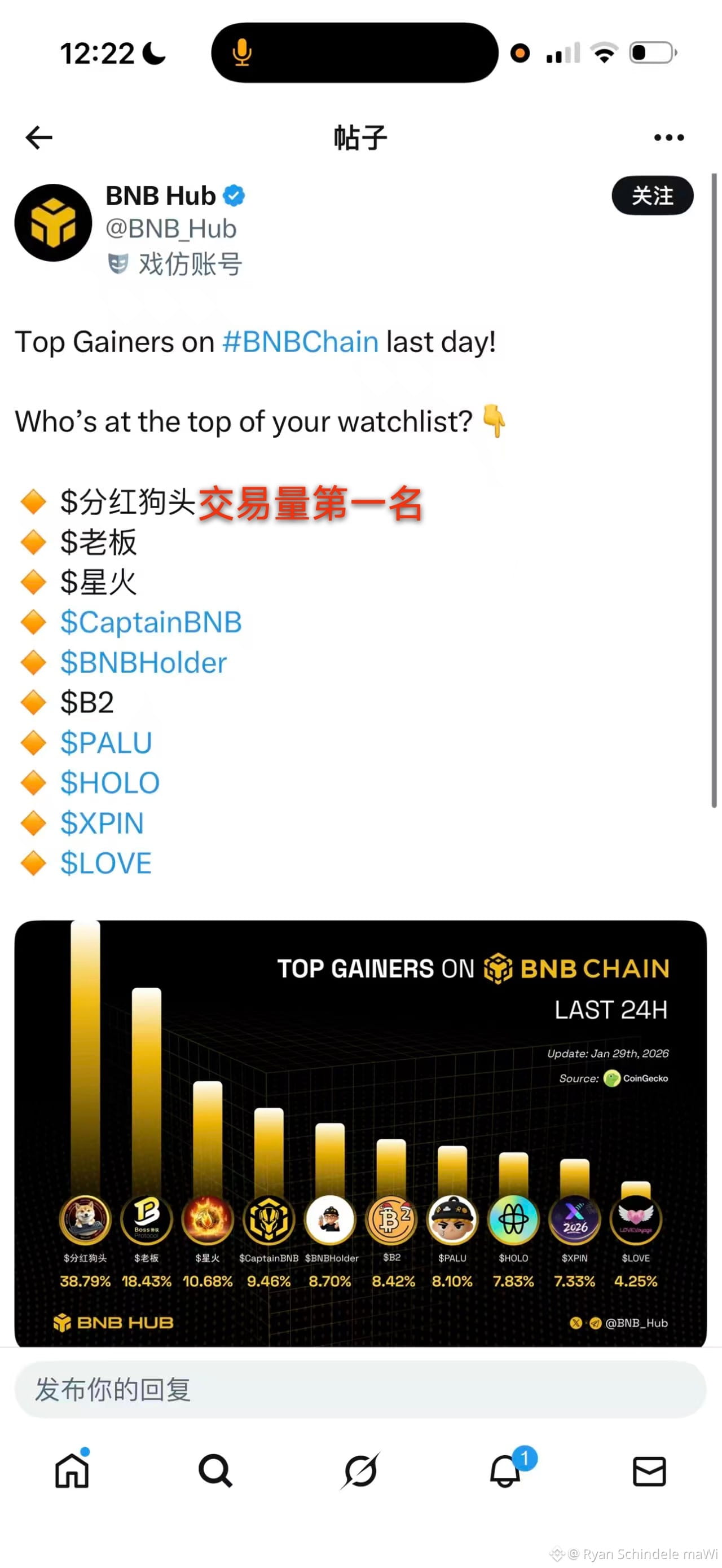Open the three-dot overflow menu
This screenshot has height=1568, width=722.
[x=668, y=138]
